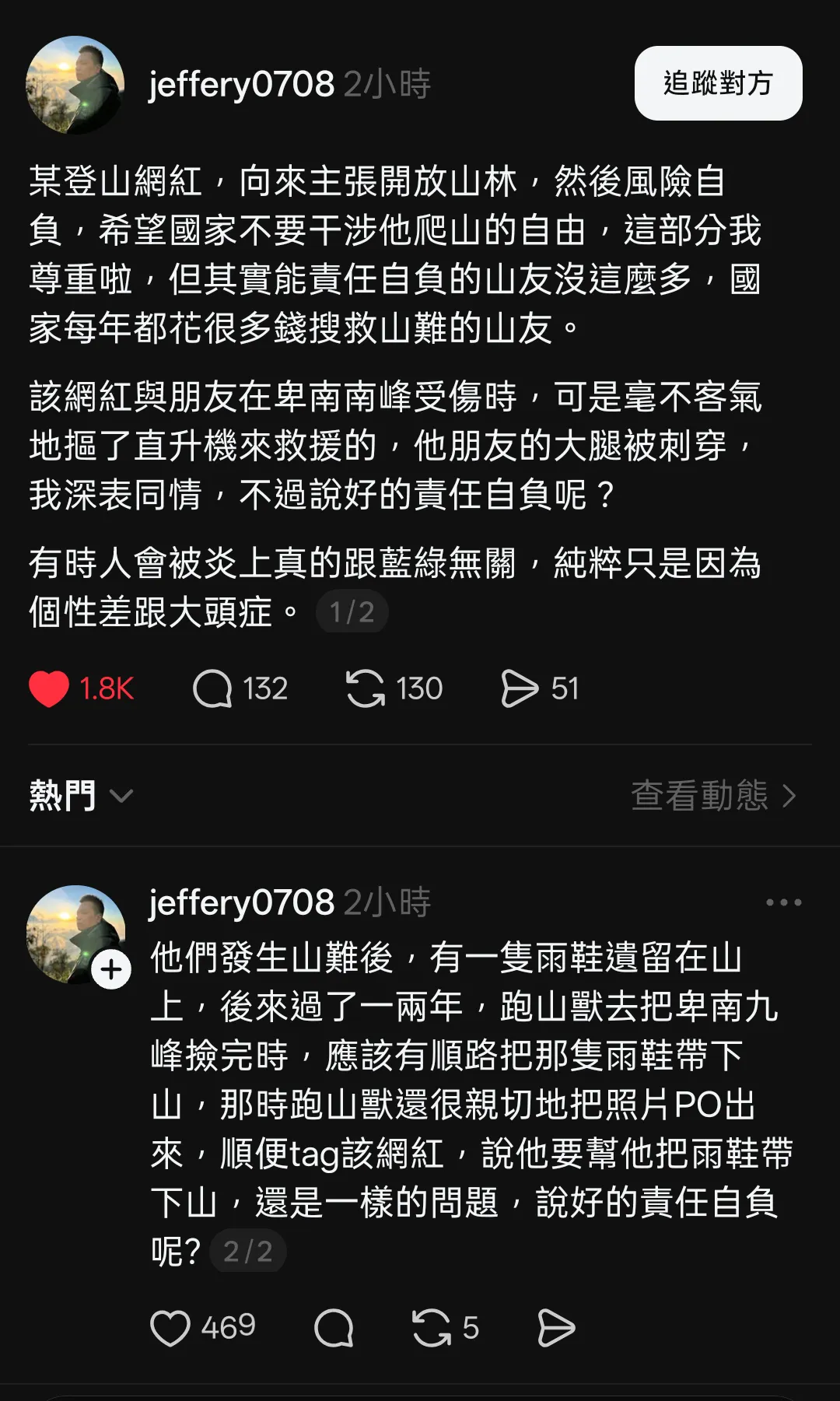Expand the 熱門 sort dropdown
Image resolution: width=840 pixels, height=1401 pixels.
pyautogui.click(x=81, y=796)
